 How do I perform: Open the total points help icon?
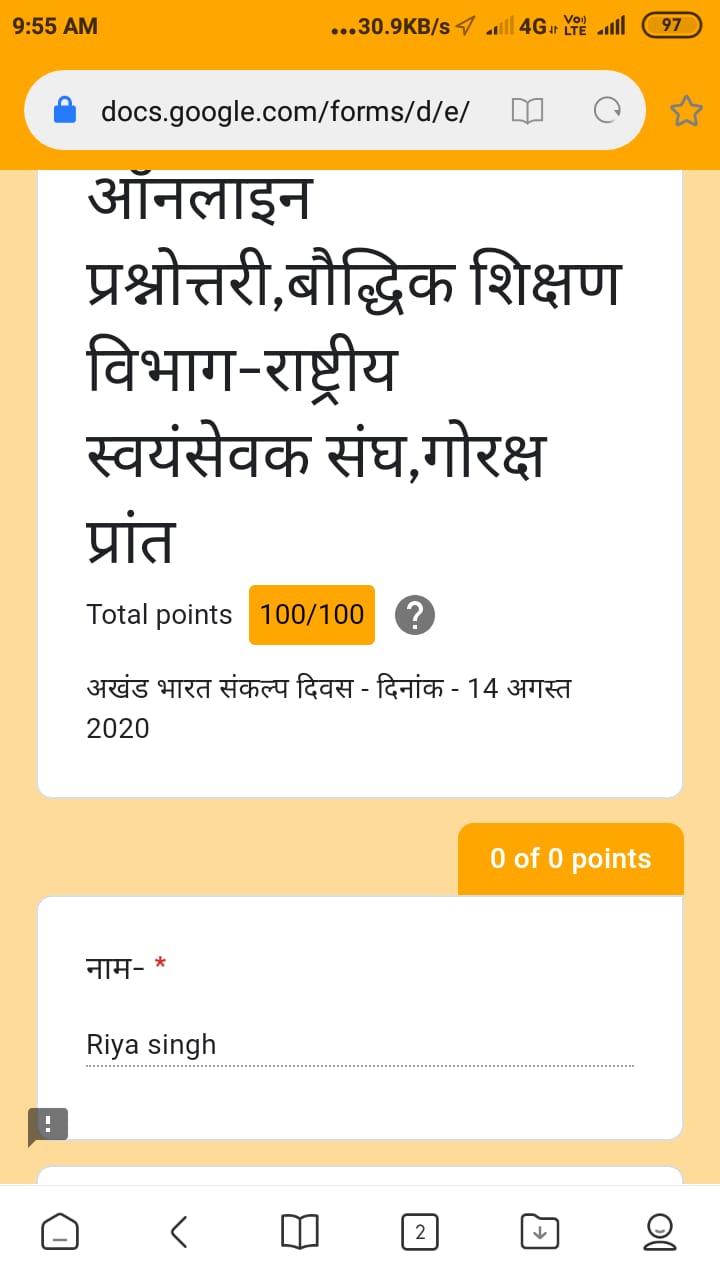pos(415,615)
